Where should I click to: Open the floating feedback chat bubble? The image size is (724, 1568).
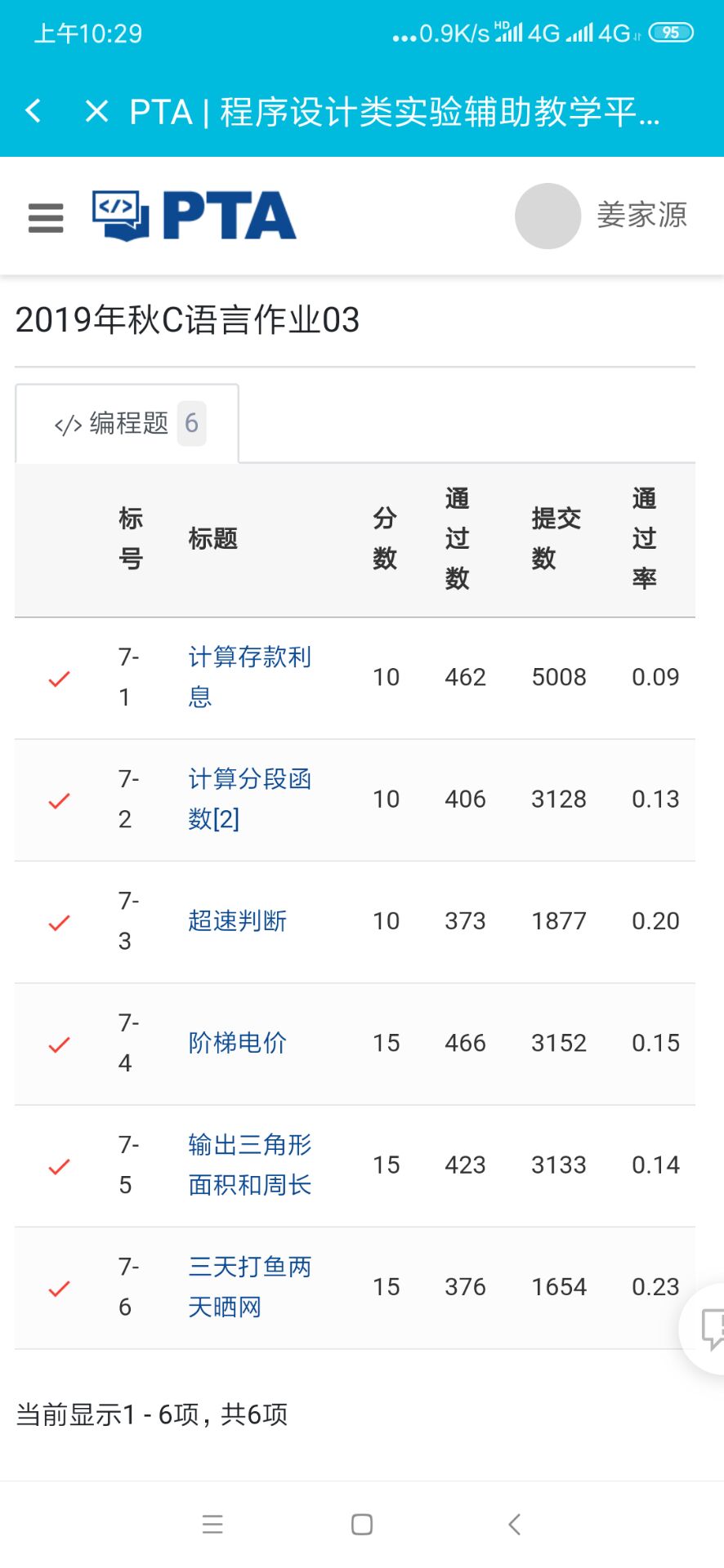[709, 1327]
